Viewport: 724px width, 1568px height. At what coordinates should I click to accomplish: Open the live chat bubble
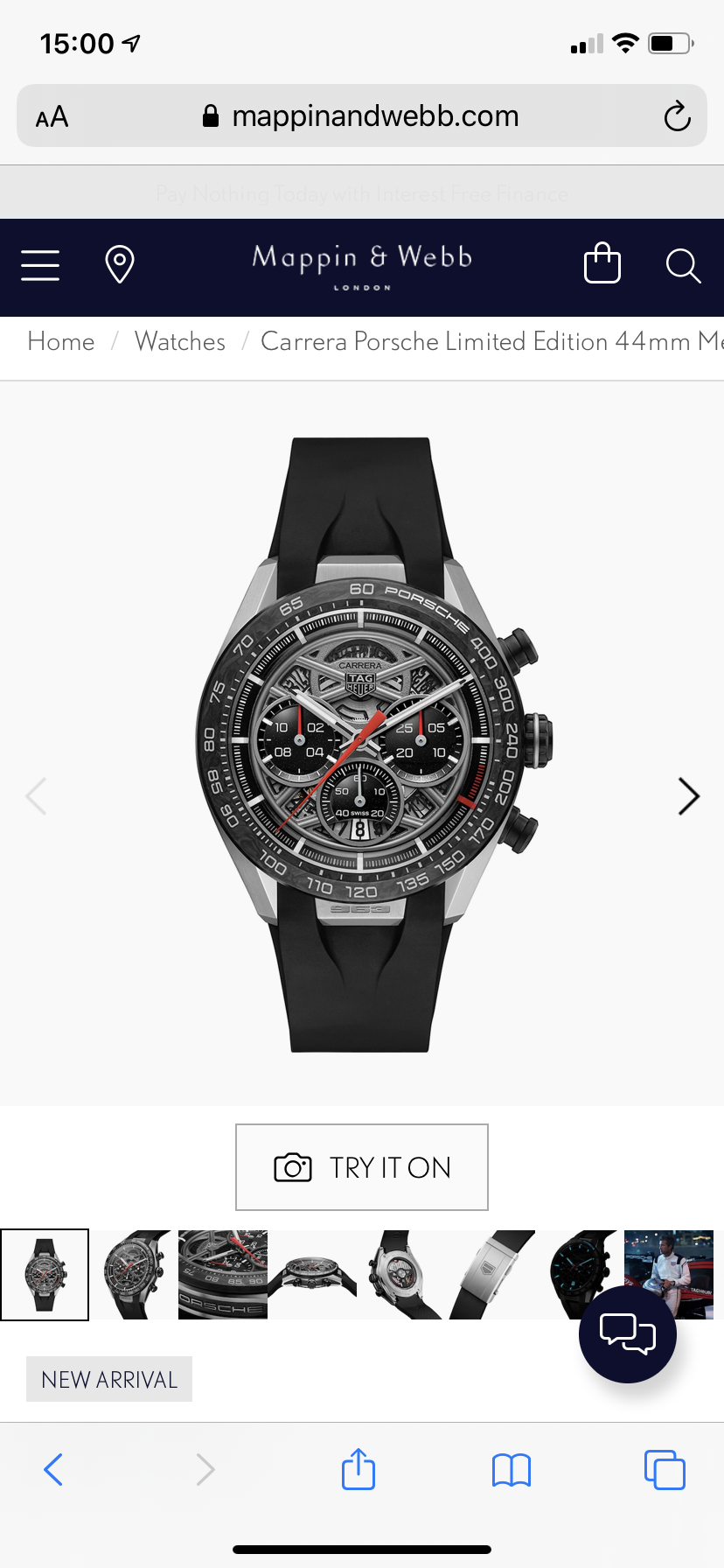pos(628,1334)
